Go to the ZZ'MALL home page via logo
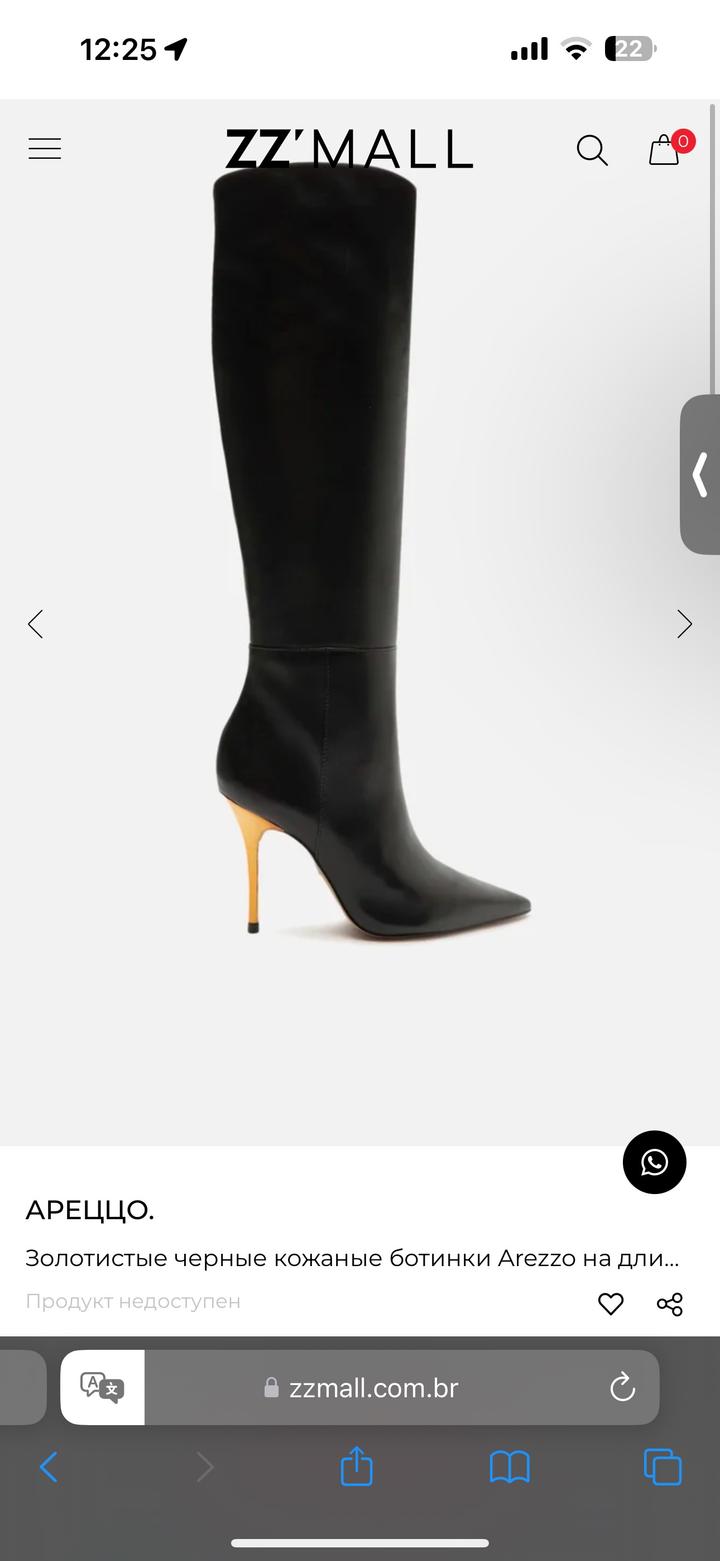 point(349,149)
